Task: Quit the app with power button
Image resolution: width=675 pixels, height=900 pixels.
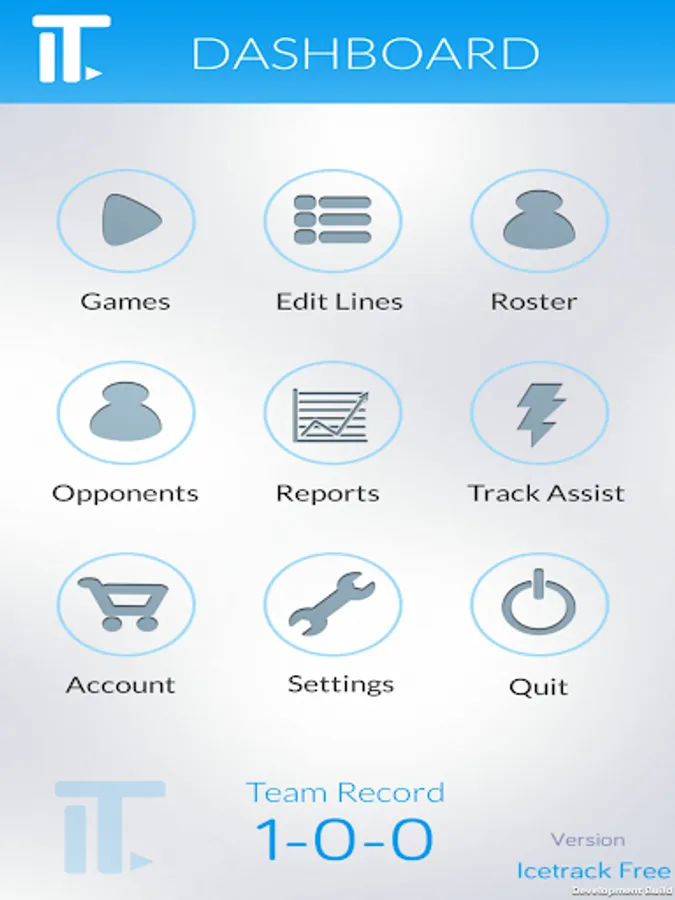Action: [x=540, y=604]
